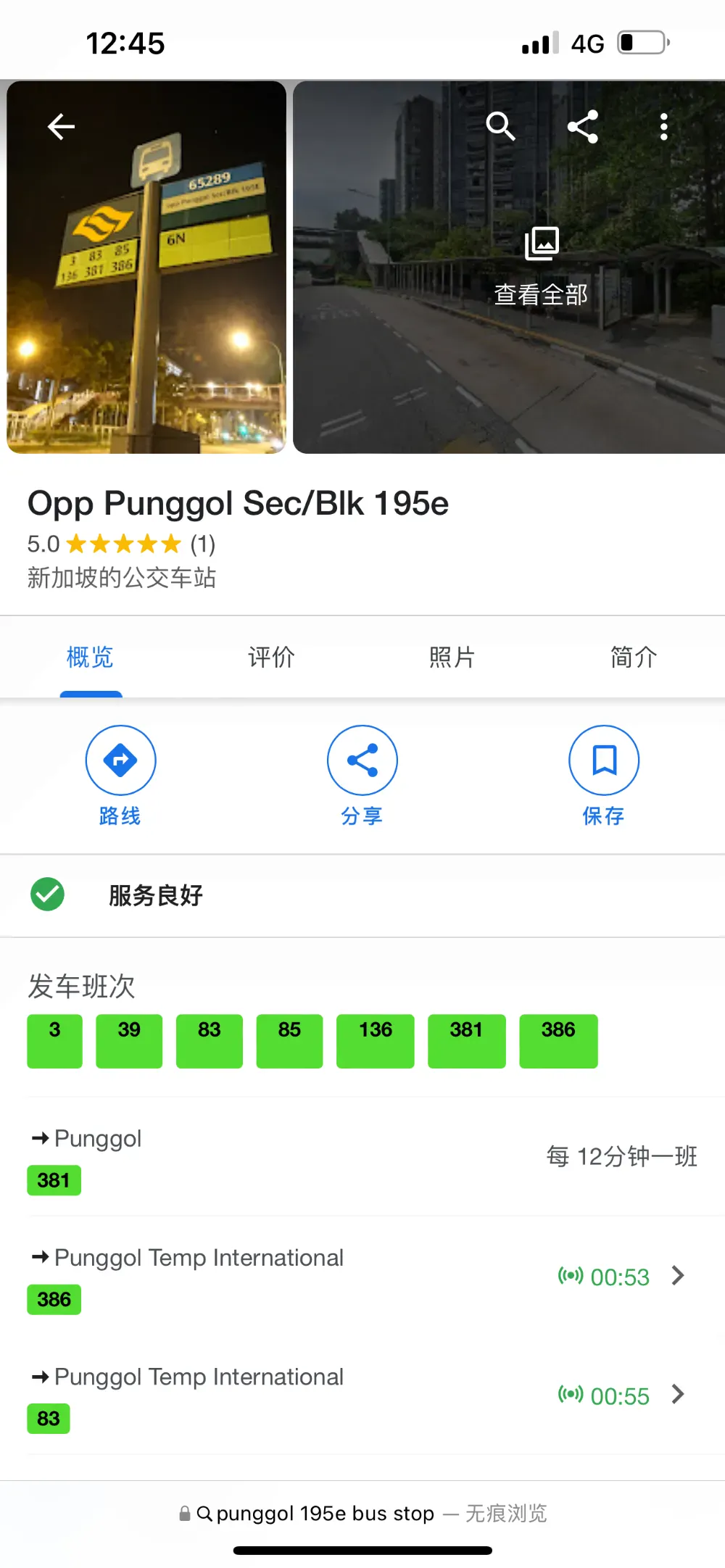Open the search magnifier icon

click(x=500, y=127)
